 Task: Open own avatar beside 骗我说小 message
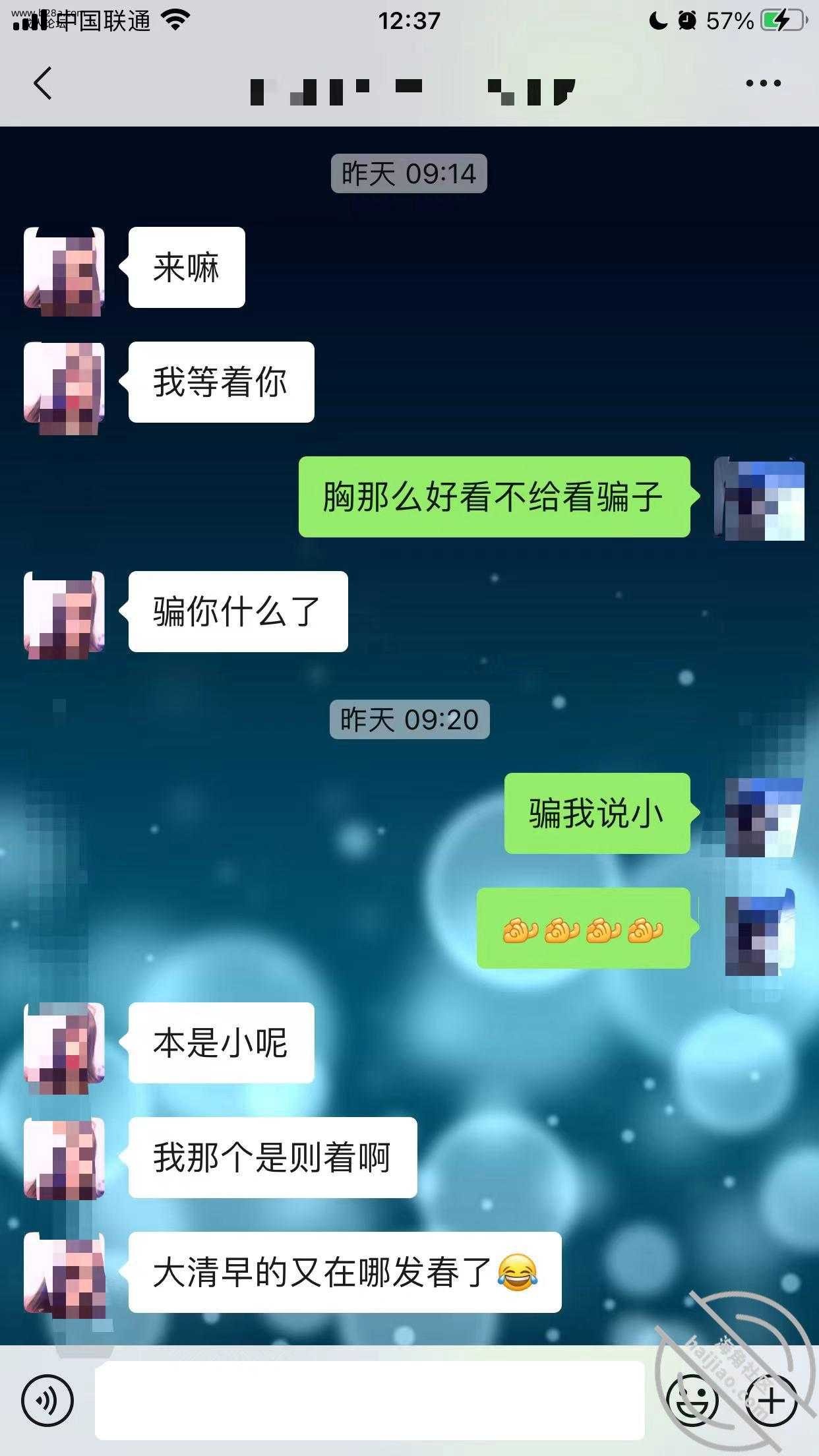pos(764,815)
